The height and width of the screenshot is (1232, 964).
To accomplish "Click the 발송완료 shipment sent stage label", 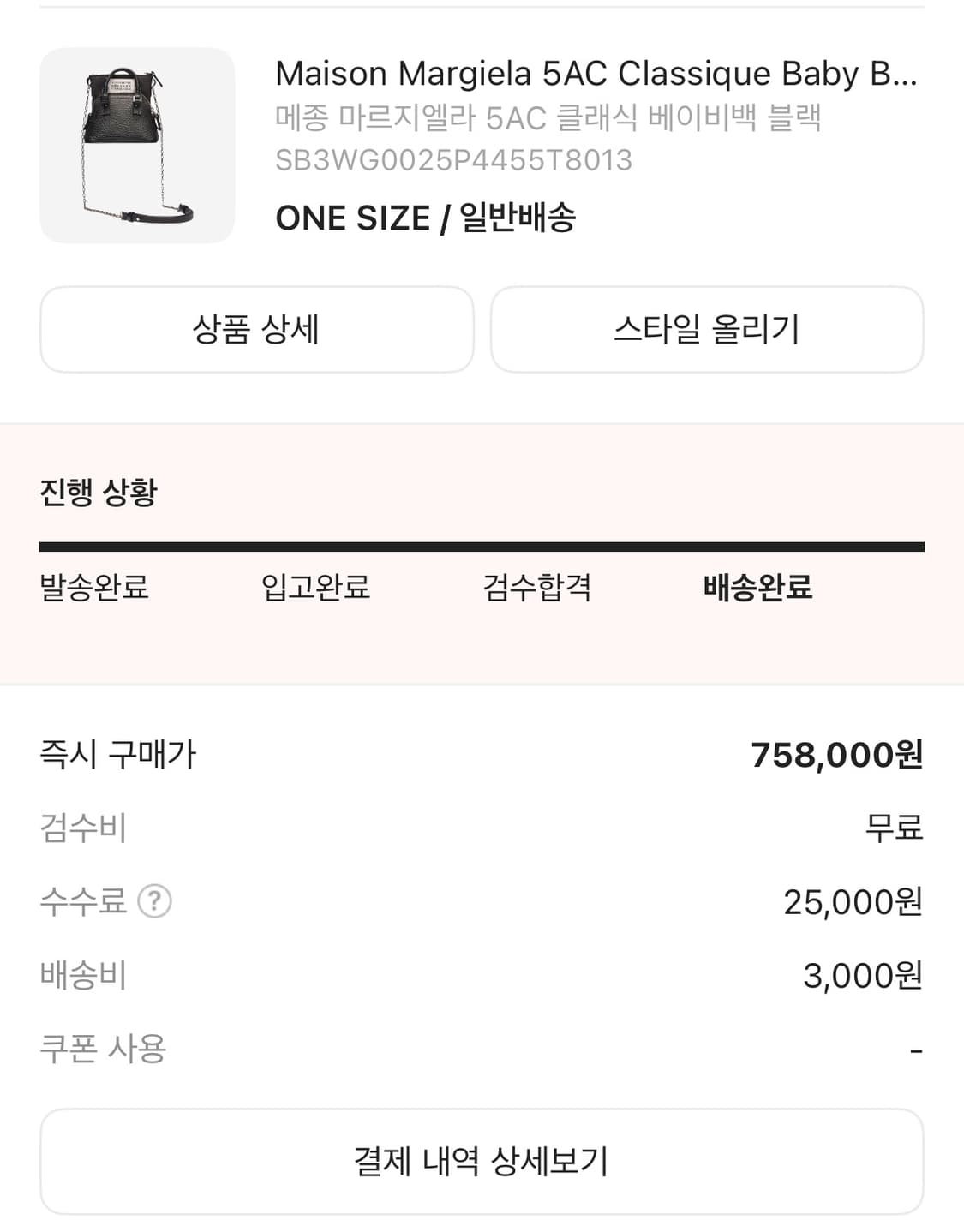I will [95, 586].
